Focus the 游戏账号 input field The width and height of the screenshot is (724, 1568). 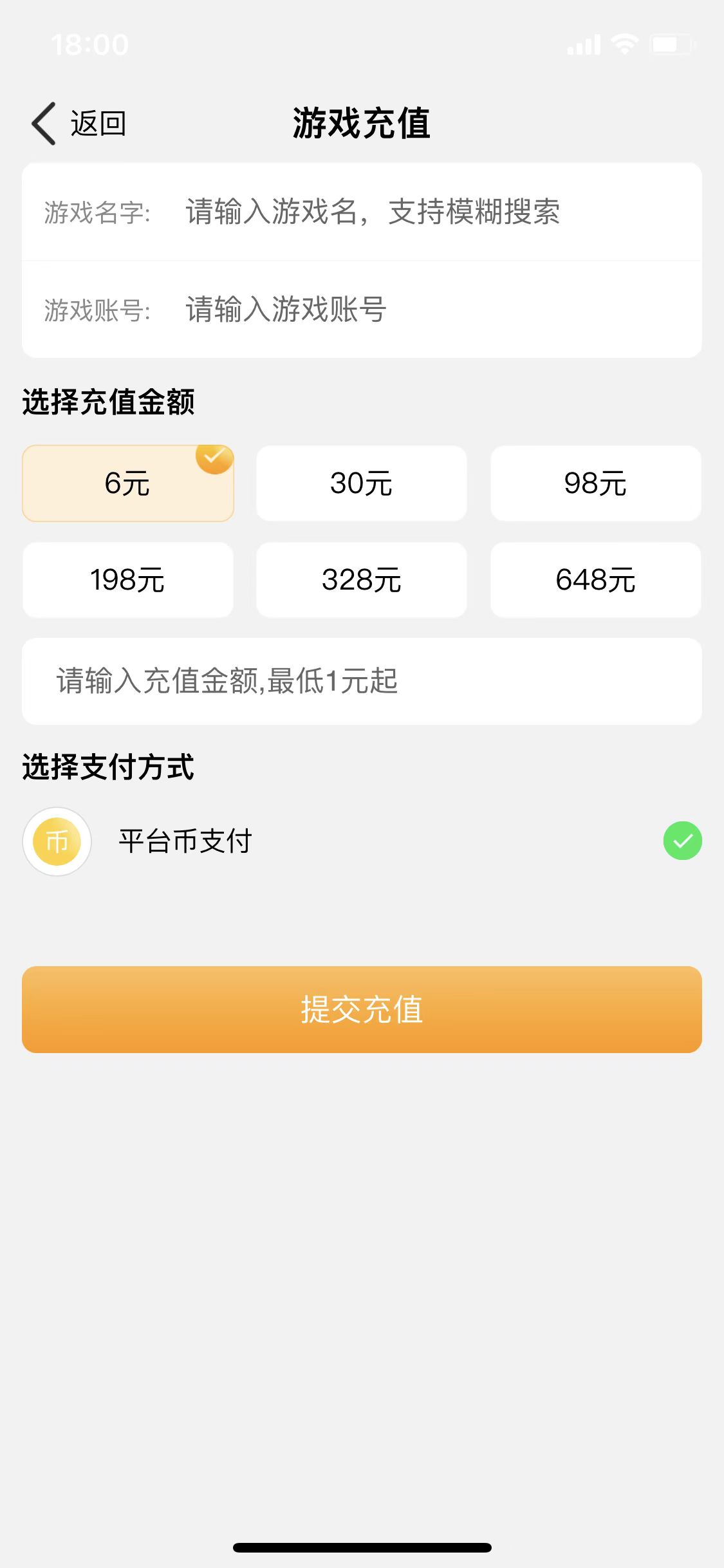425,310
